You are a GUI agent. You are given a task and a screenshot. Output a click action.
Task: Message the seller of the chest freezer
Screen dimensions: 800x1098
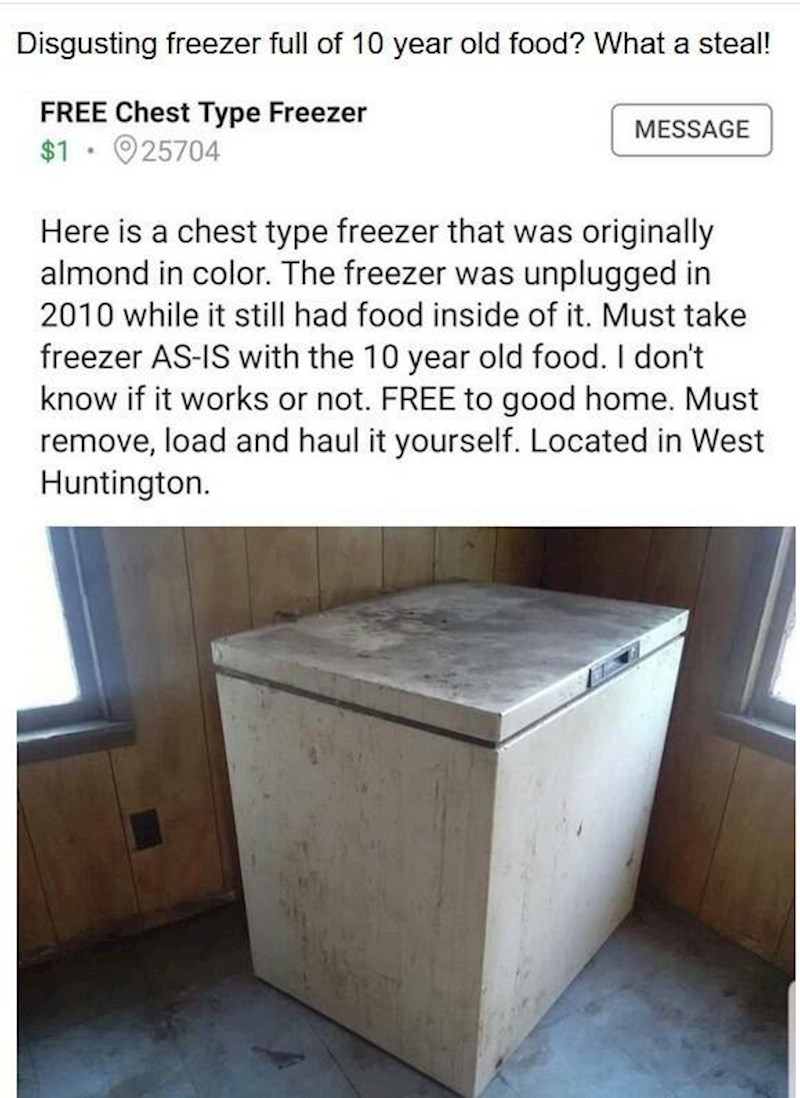[691, 130]
